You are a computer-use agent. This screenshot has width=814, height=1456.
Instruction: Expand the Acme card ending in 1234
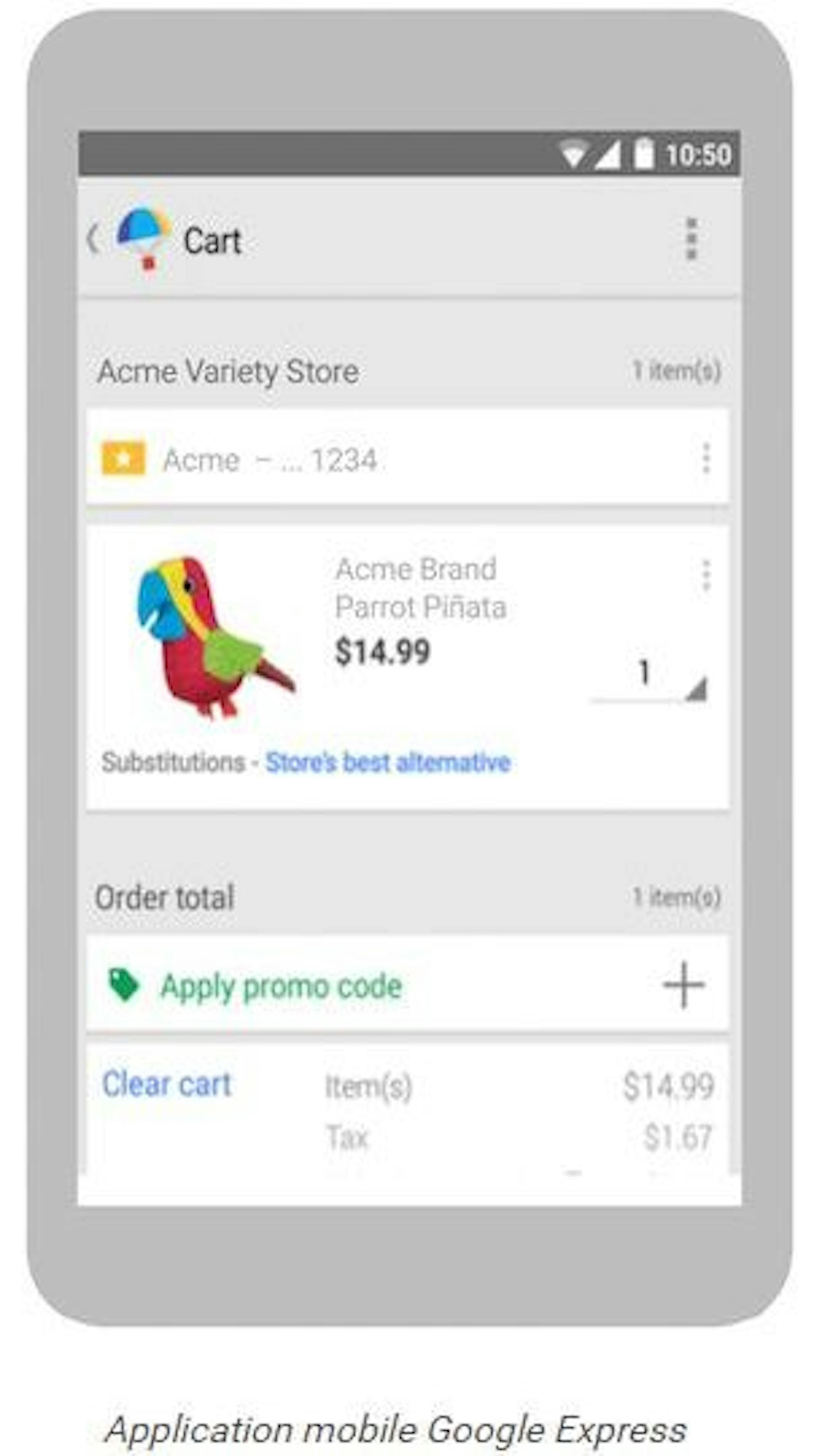click(x=271, y=459)
